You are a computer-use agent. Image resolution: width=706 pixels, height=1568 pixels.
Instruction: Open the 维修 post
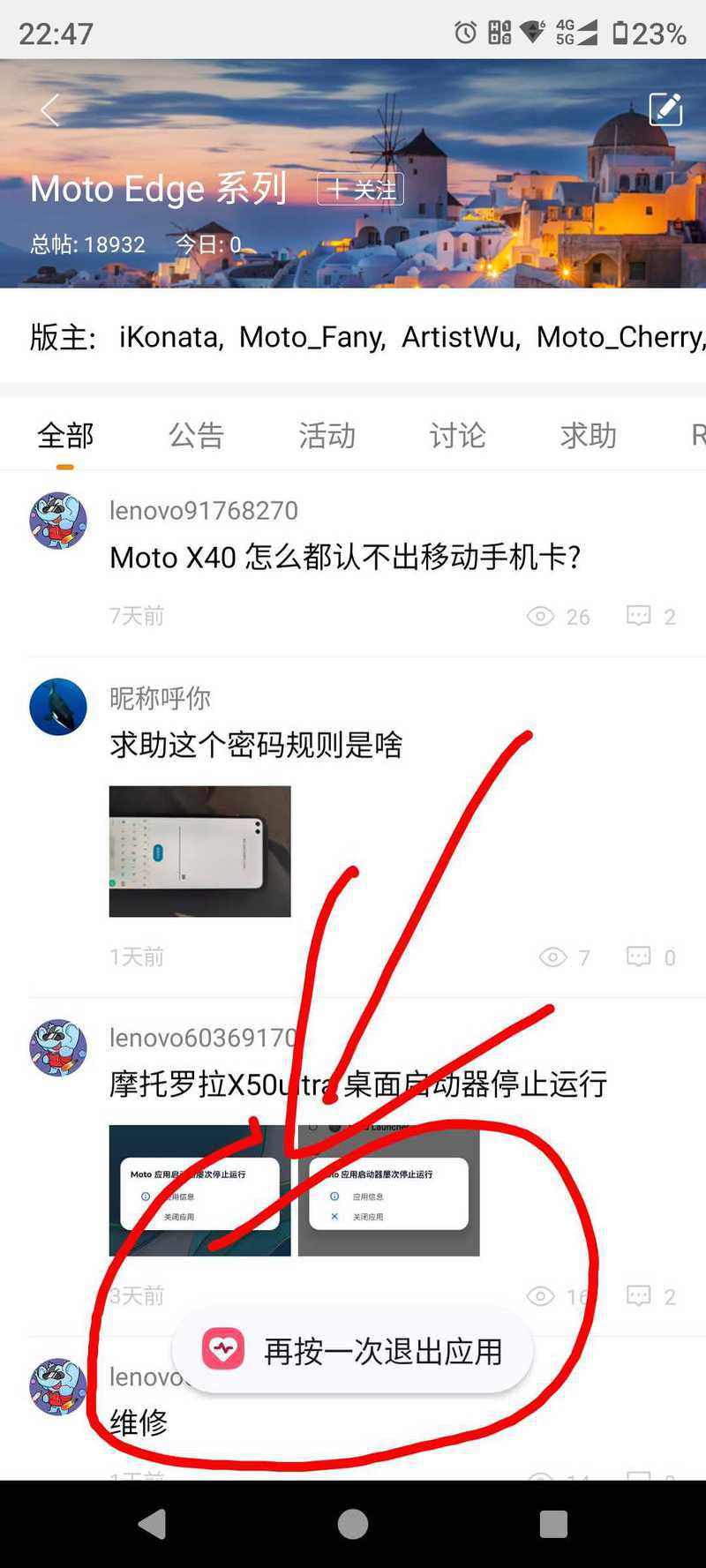[x=139, y=1422]
